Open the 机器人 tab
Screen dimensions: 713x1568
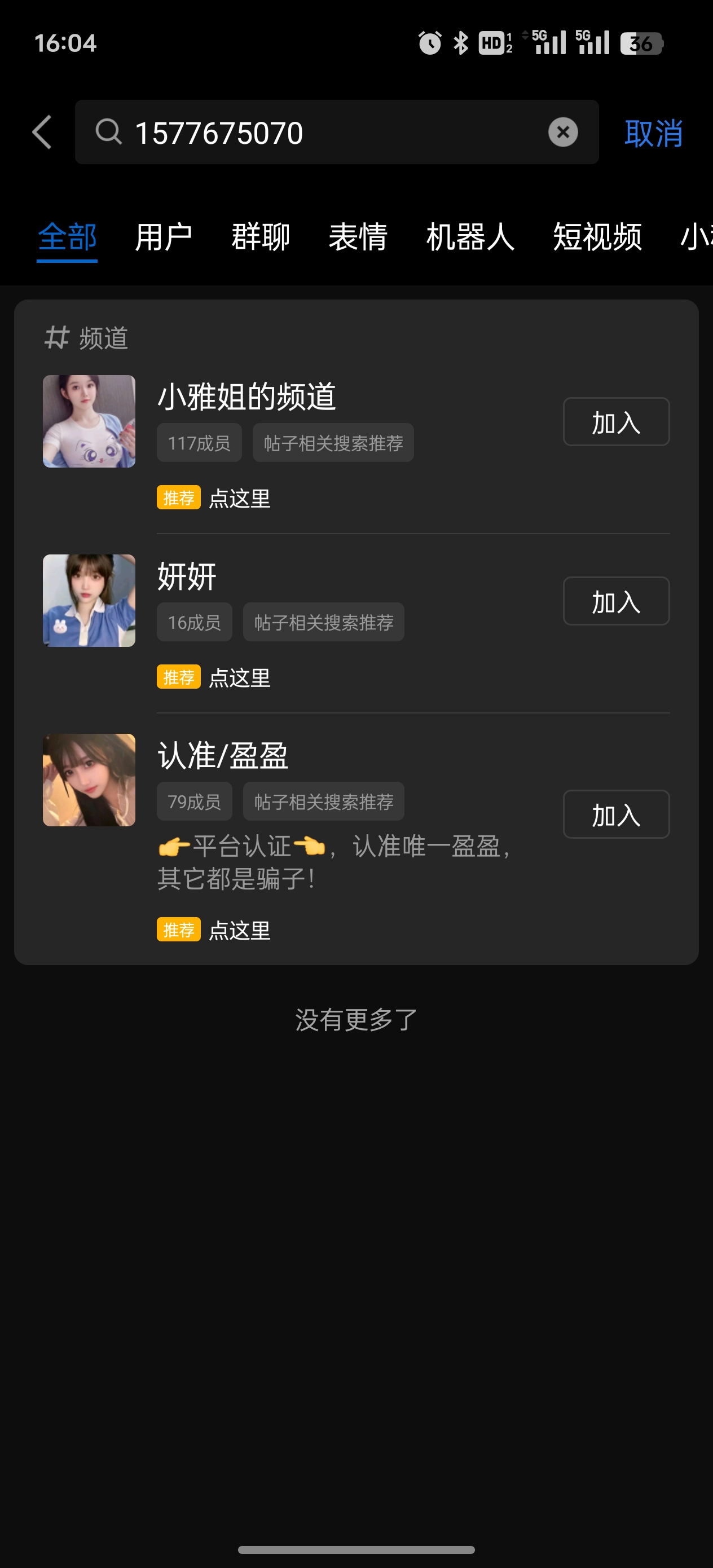point(470,237)
